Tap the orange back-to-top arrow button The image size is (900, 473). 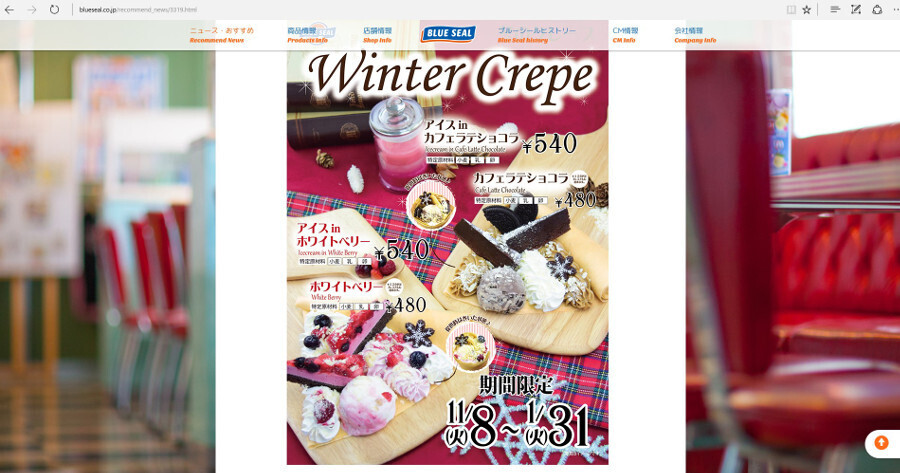coord(881,443)
